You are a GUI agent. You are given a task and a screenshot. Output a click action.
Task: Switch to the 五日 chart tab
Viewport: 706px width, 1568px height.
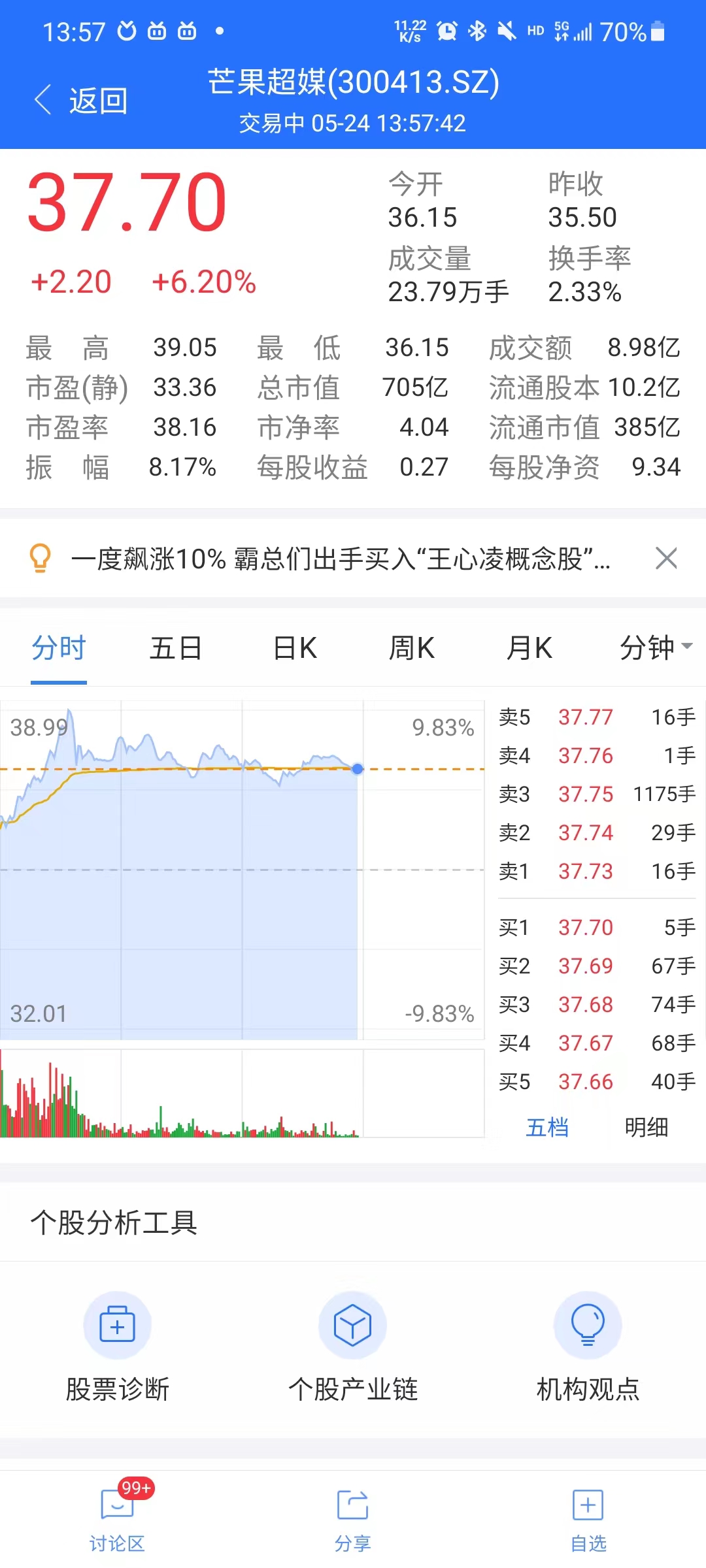(176, 648)
